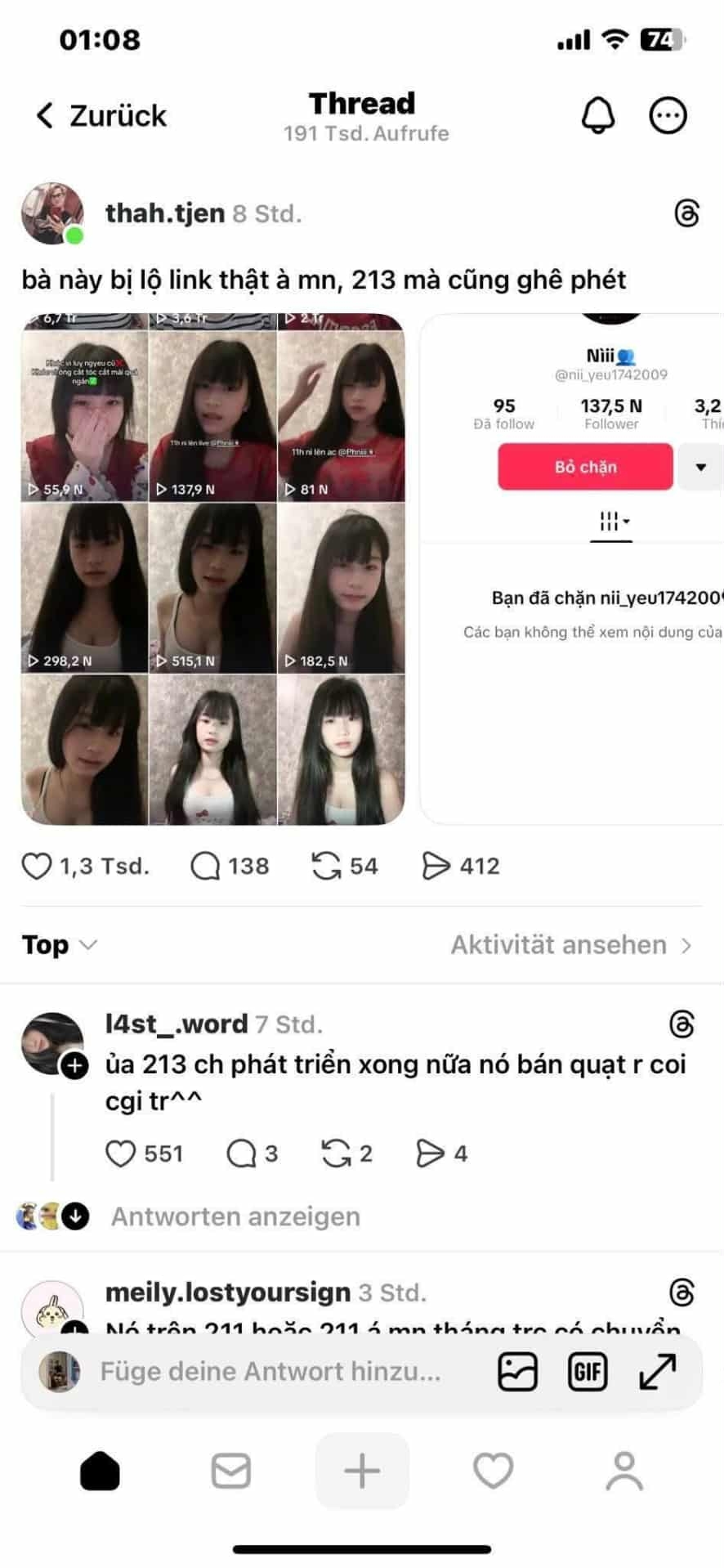Image resolution: width=724 pixels, height=1568 pixels.
Task: Go back with the Zurück button
Action: click(x=102, y=116)
